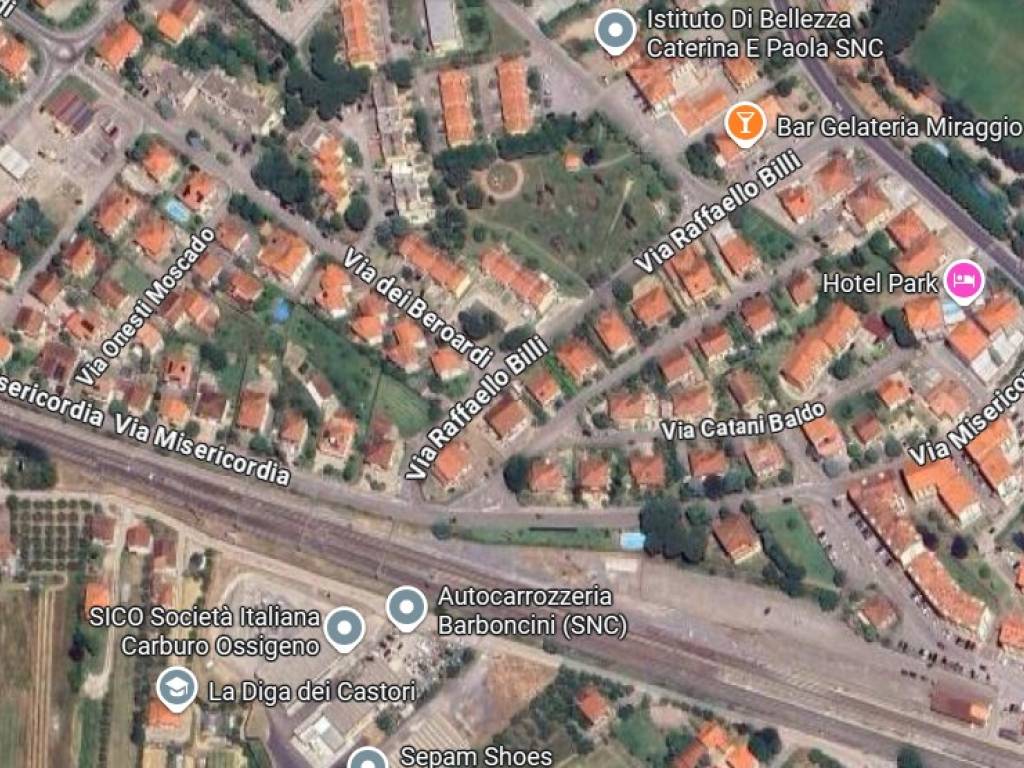The width and height of the screenshot is (1024, 768).
Task: Select SICO Società Italiana Carburo Ossigeno pin
Action: (x=345, y=627)
